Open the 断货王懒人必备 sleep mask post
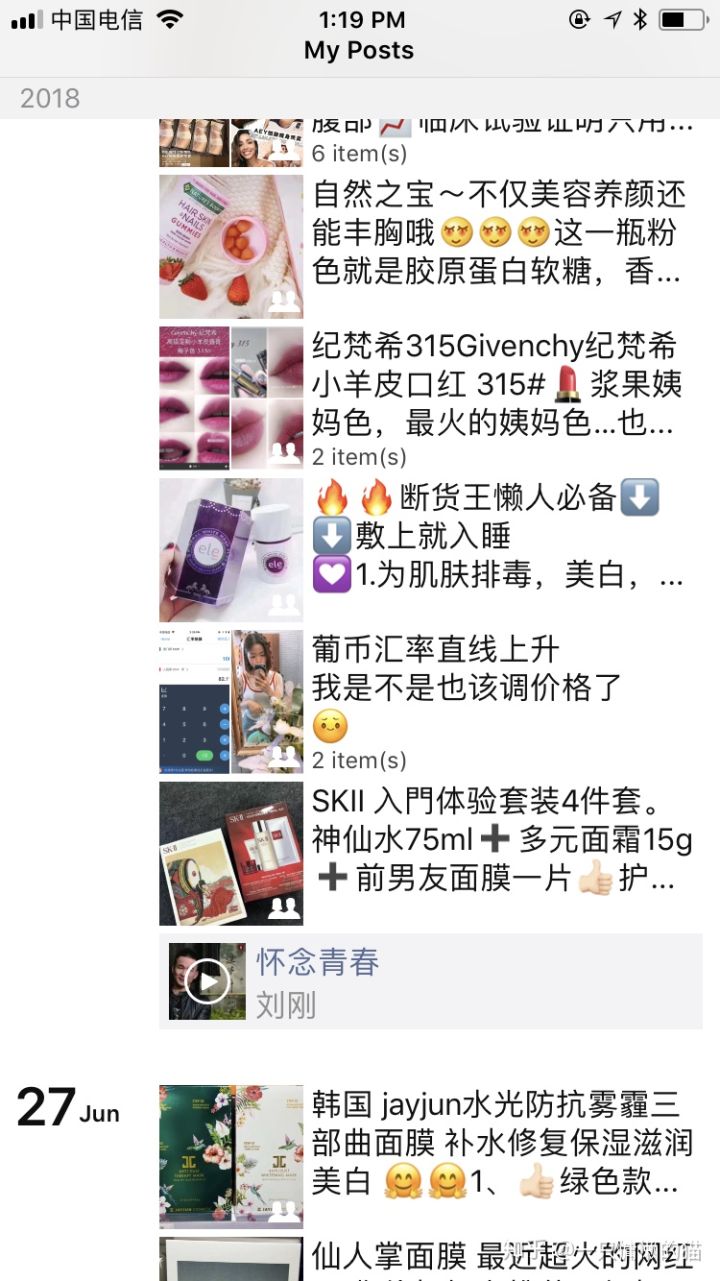720x1281 pixels. click(x=495, y=536)
